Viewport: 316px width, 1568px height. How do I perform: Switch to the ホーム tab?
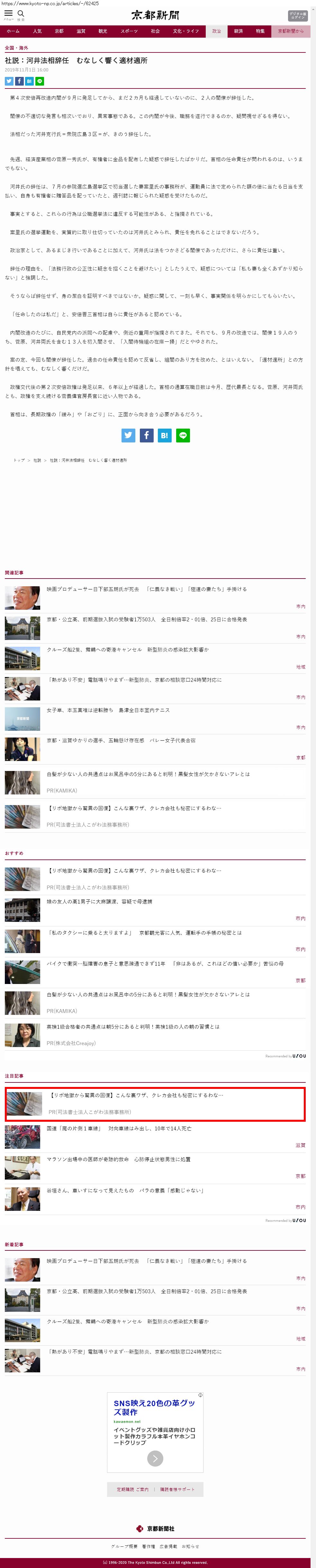pos(13,31)
